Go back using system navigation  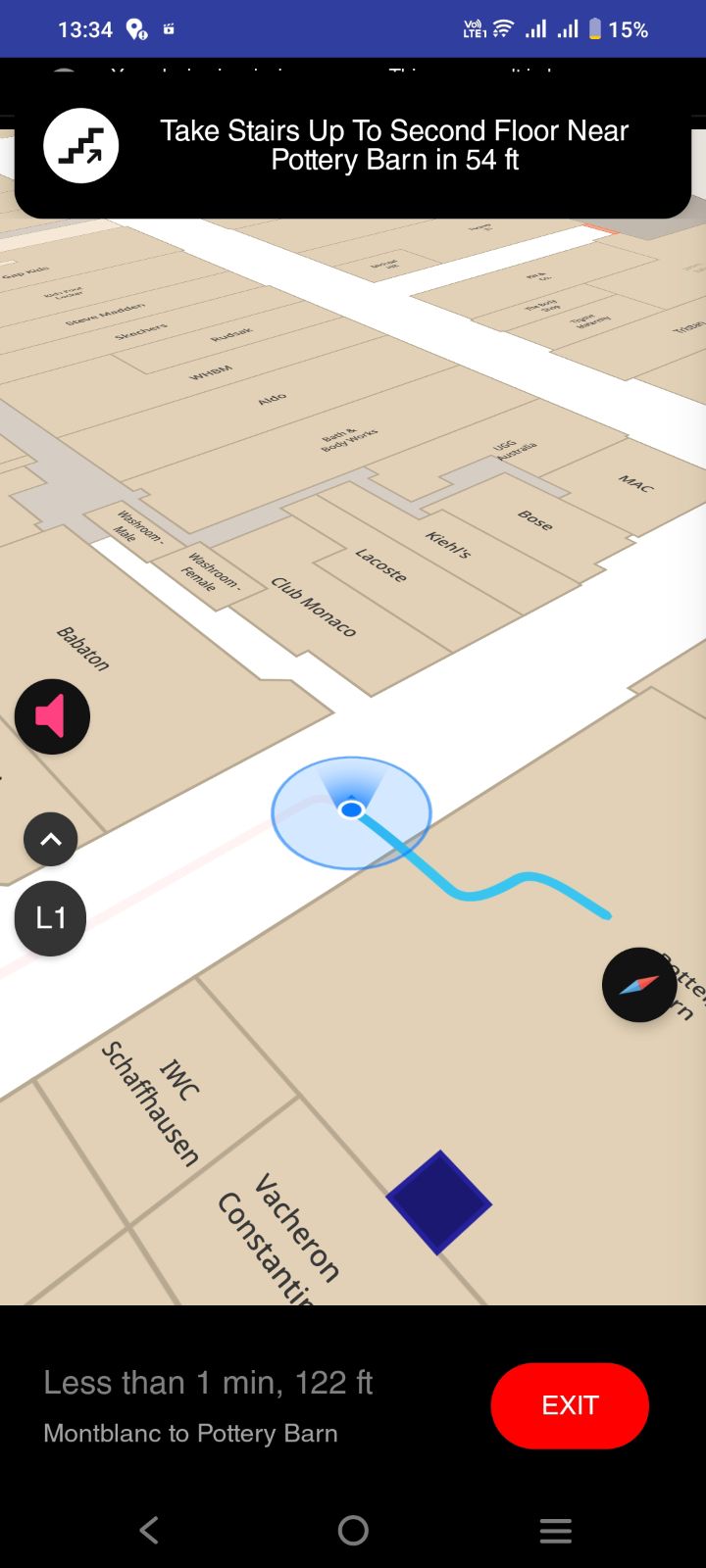(x=149, y=1530)
